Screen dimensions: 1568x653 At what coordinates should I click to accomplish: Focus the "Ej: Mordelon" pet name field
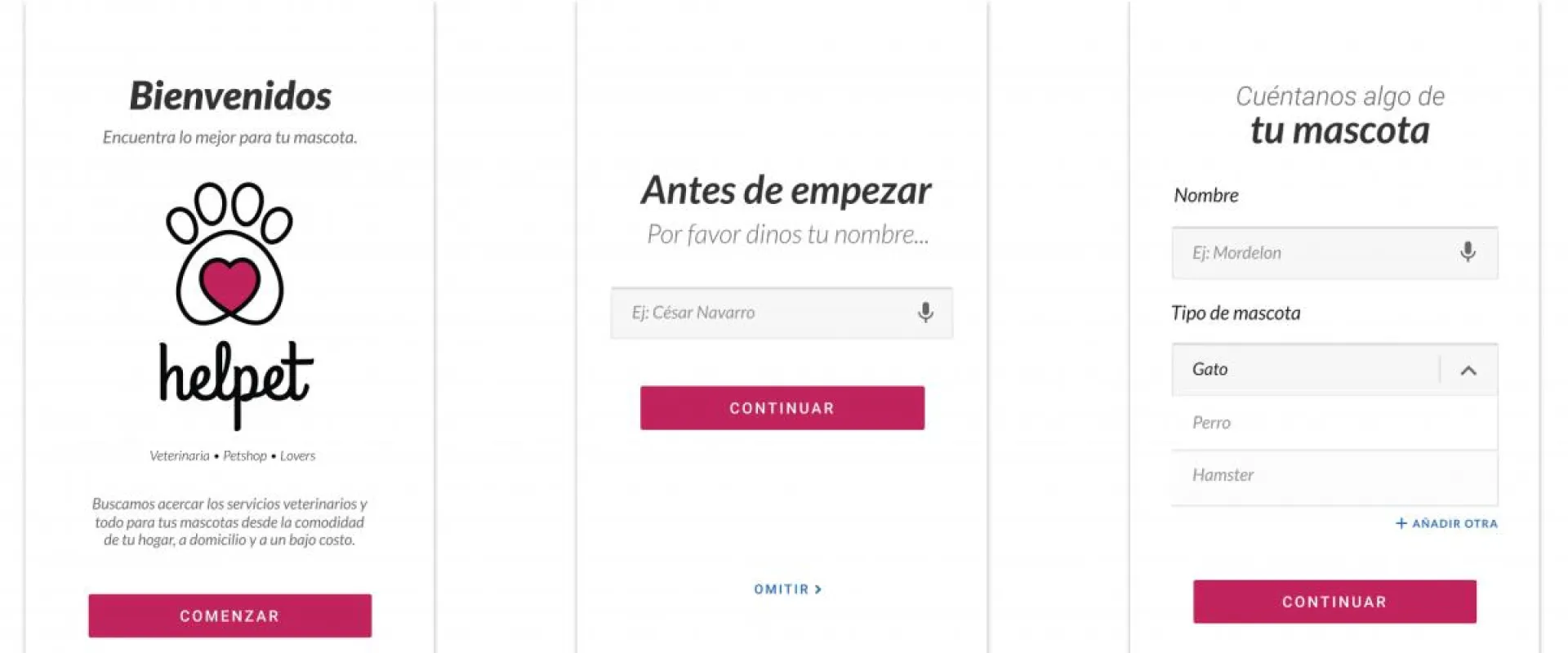pyautogui.click(x=1315, y=253)
